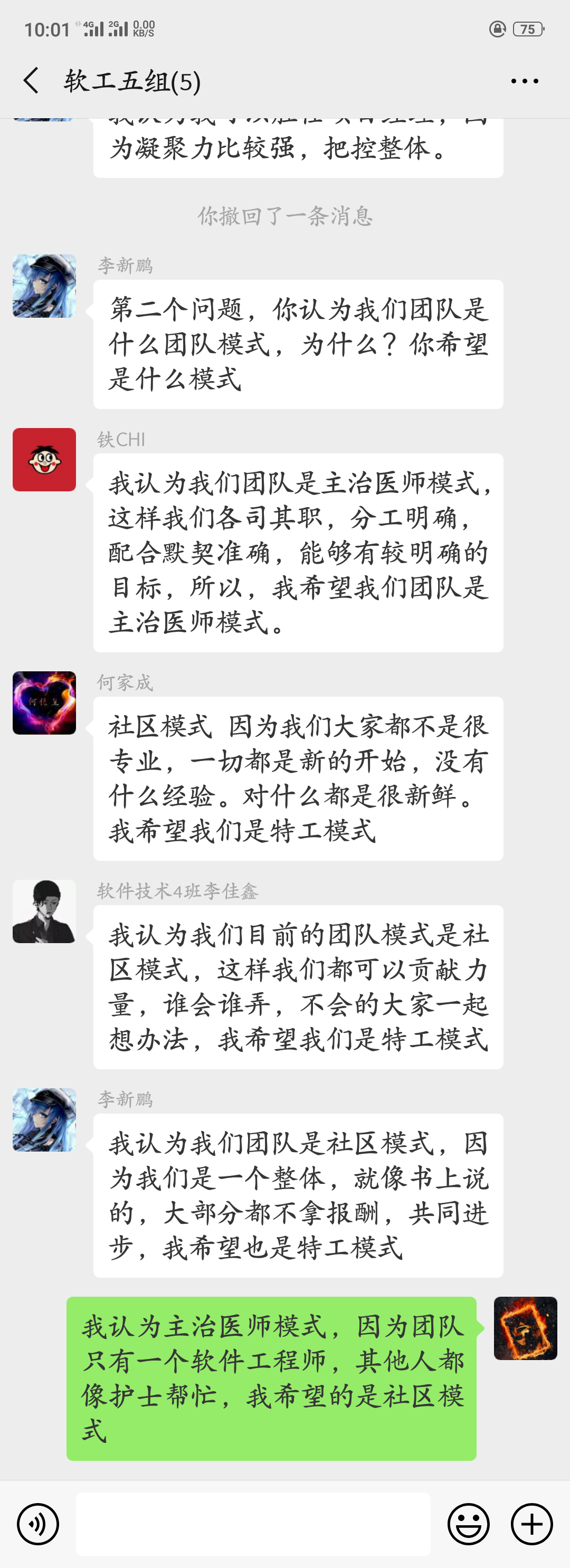Open 软件技术4班李佳鑫's avatar profile
Screen dimensions: 570x1568
click(x=44, y=911)
